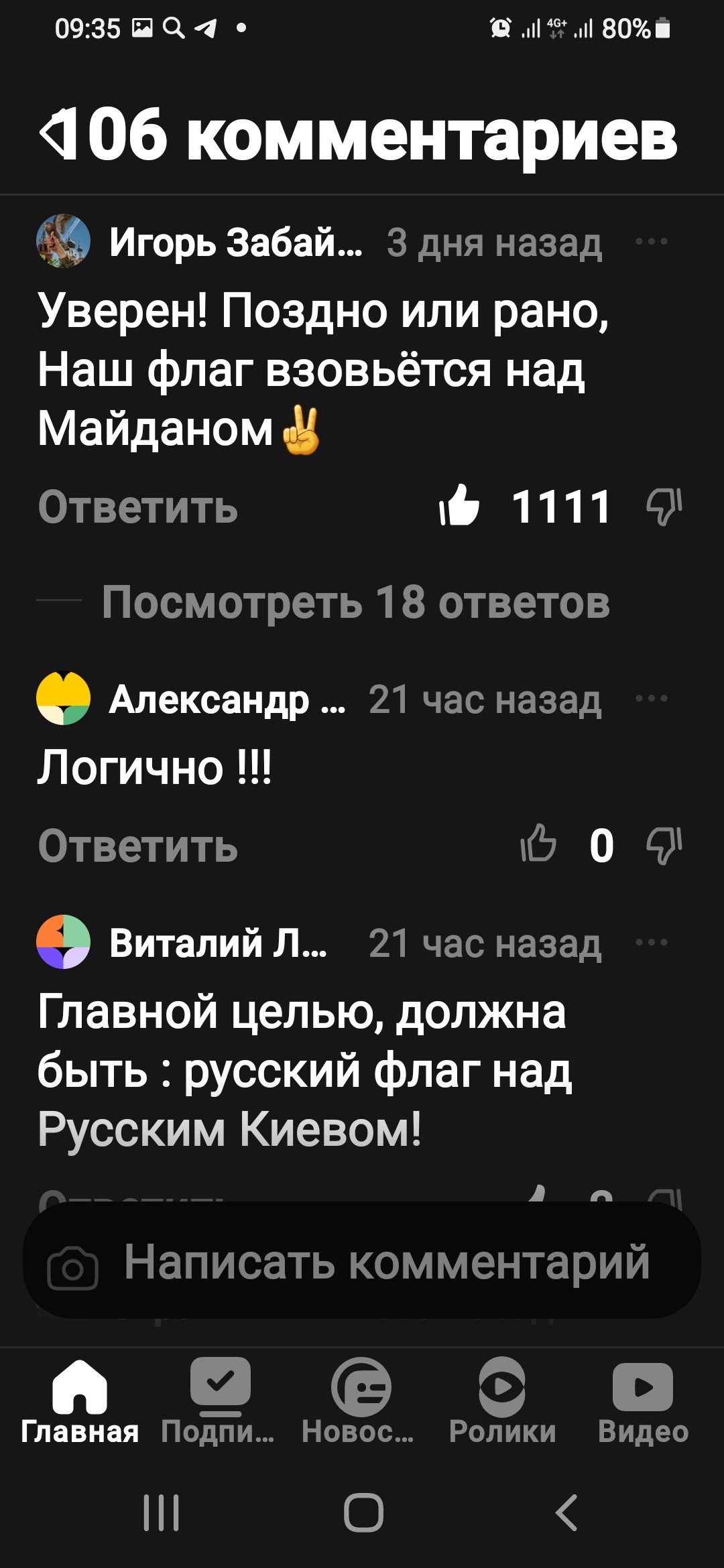Open overflow menu on Александр's comment

[652, 699]
